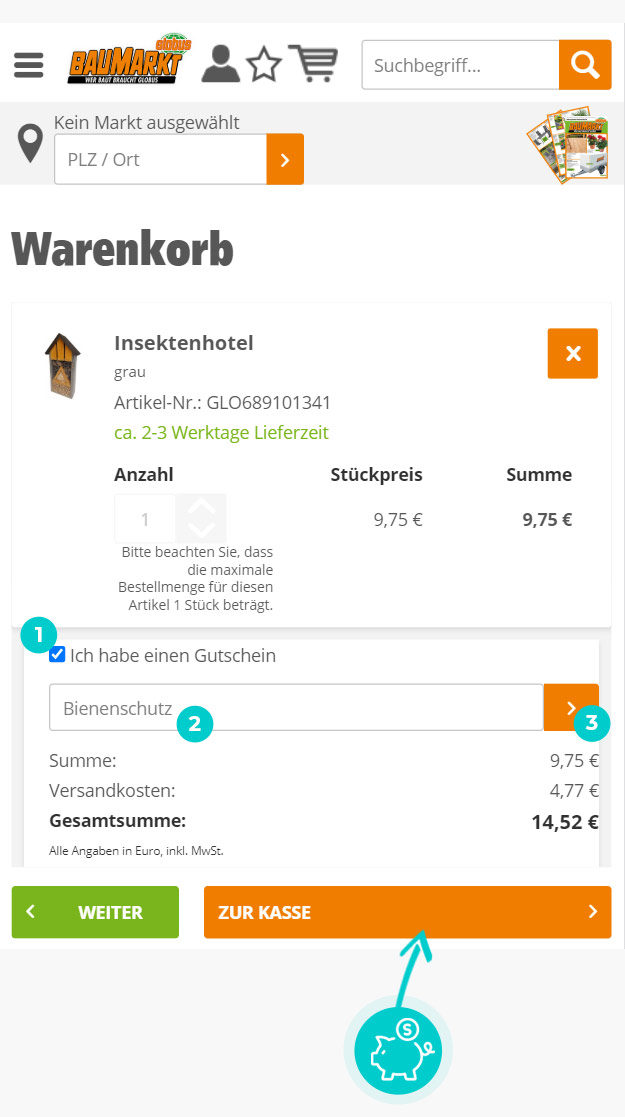Submit the PLZ / Ort market search
Viewport: 625px width, 1117px height.
(285, 160)
